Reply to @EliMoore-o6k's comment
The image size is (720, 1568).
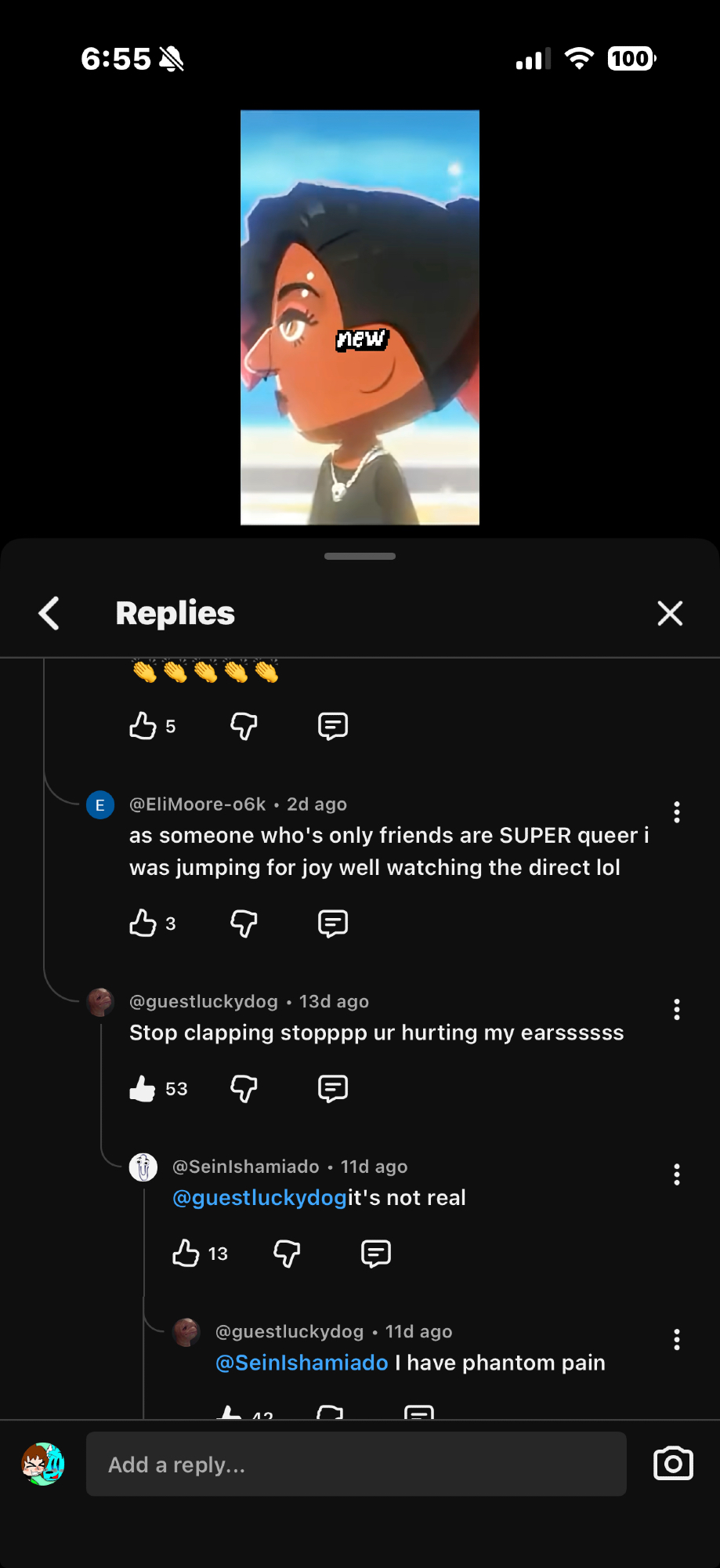click(333, 923)
